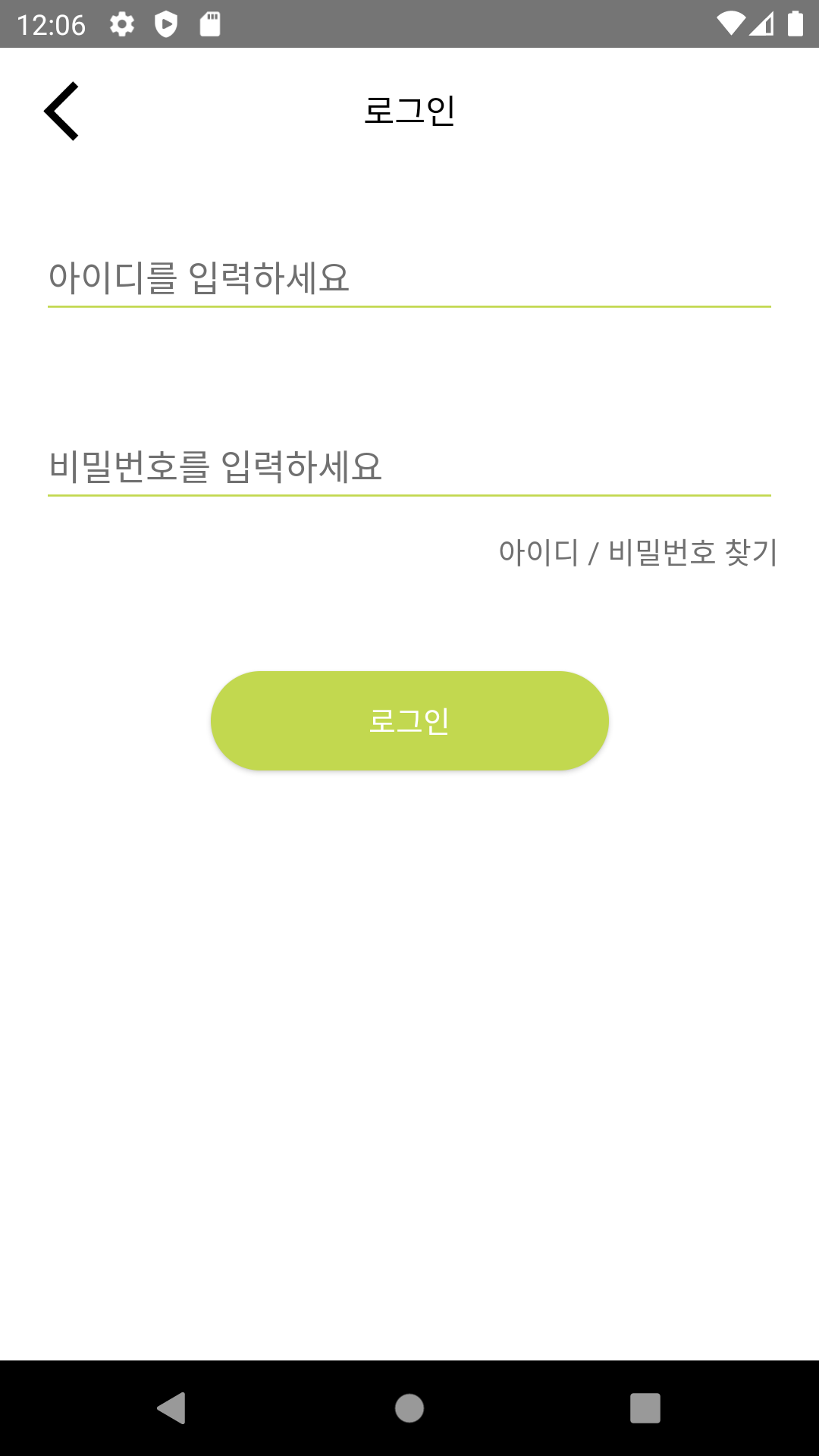Tap the Wi-Fi icon in the status bar
This screenshot has width=819, height=1456.
[x=730, y=24]
